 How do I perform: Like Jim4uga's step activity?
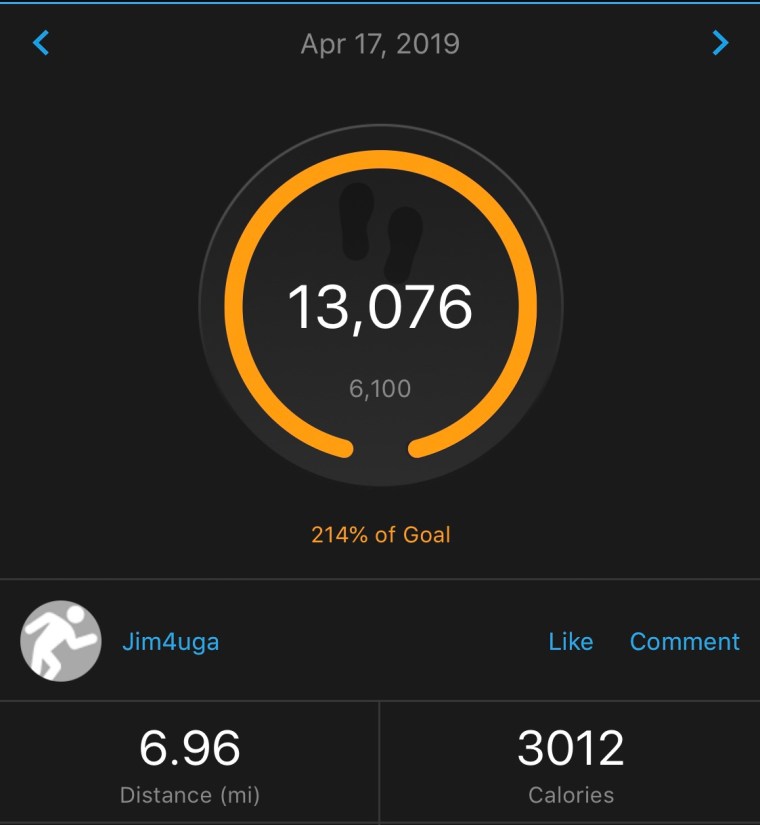click(x=570, y=641)
